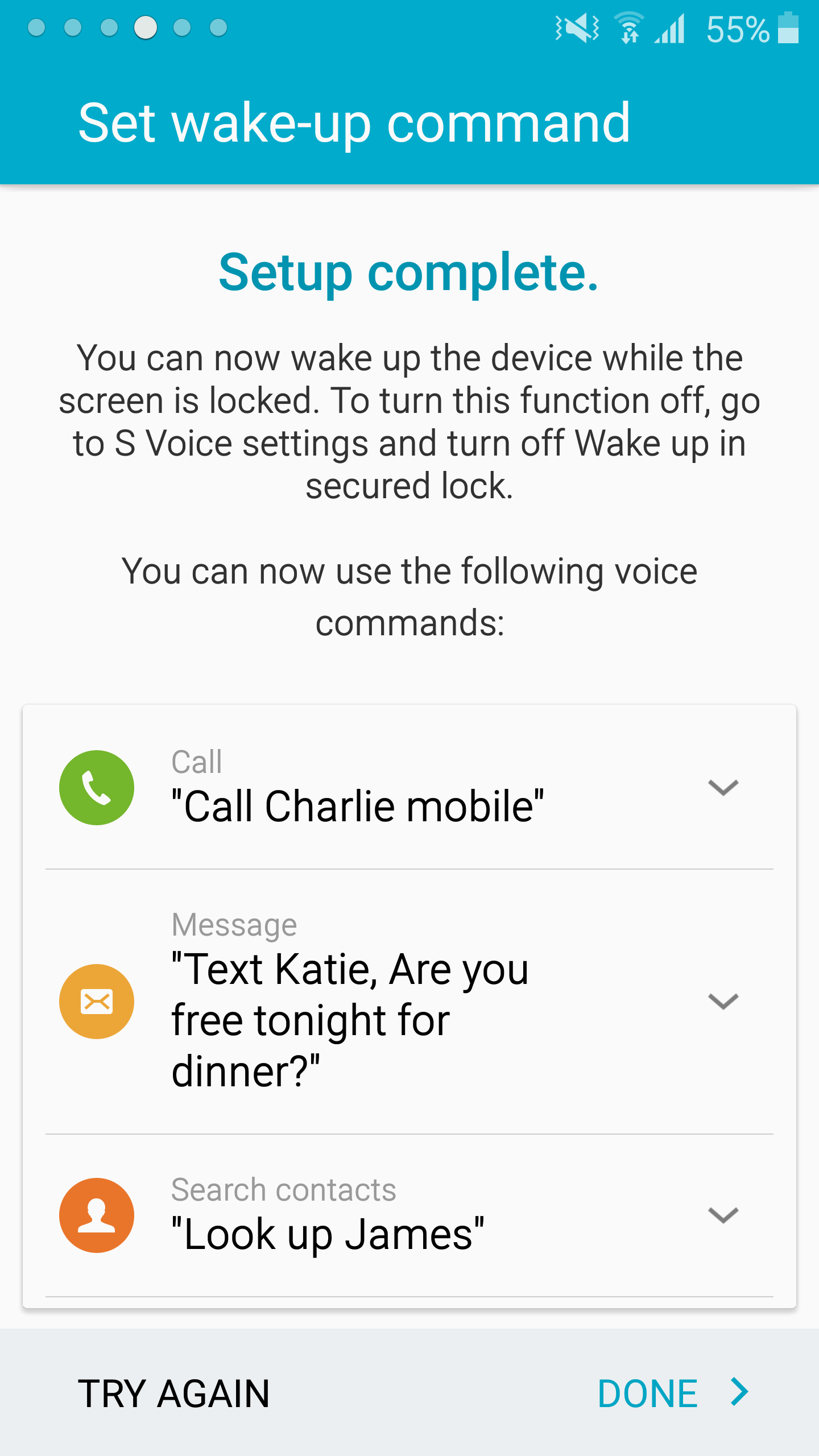Expand the Call command examples
Viewport: 819px width, 1456px height.
(723, 788)
